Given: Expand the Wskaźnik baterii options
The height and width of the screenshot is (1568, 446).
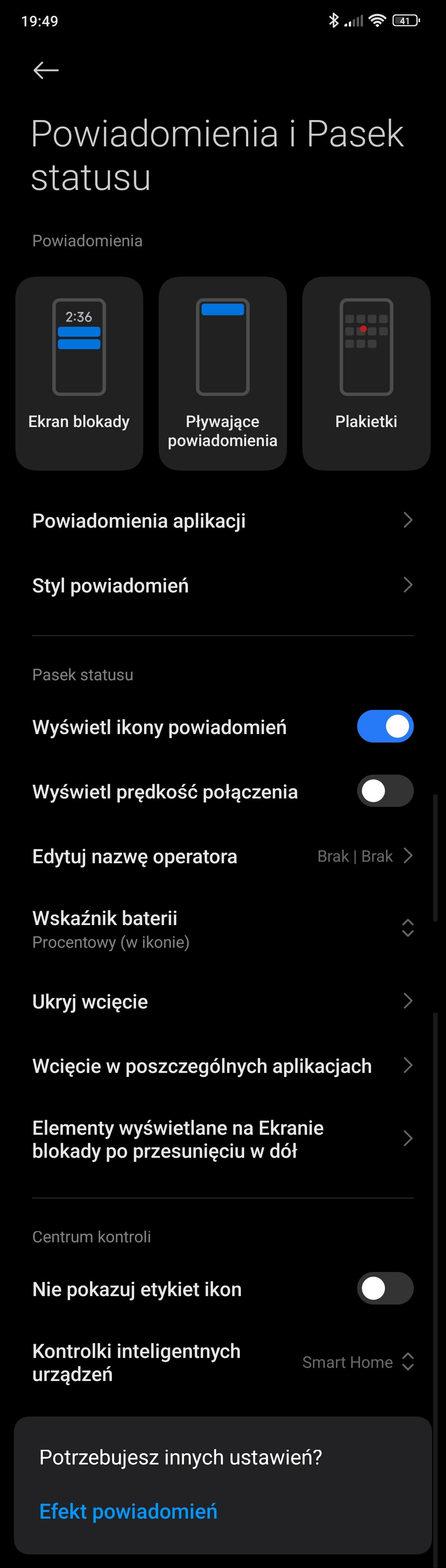Looking at the screenshot, I should point(223,929).
